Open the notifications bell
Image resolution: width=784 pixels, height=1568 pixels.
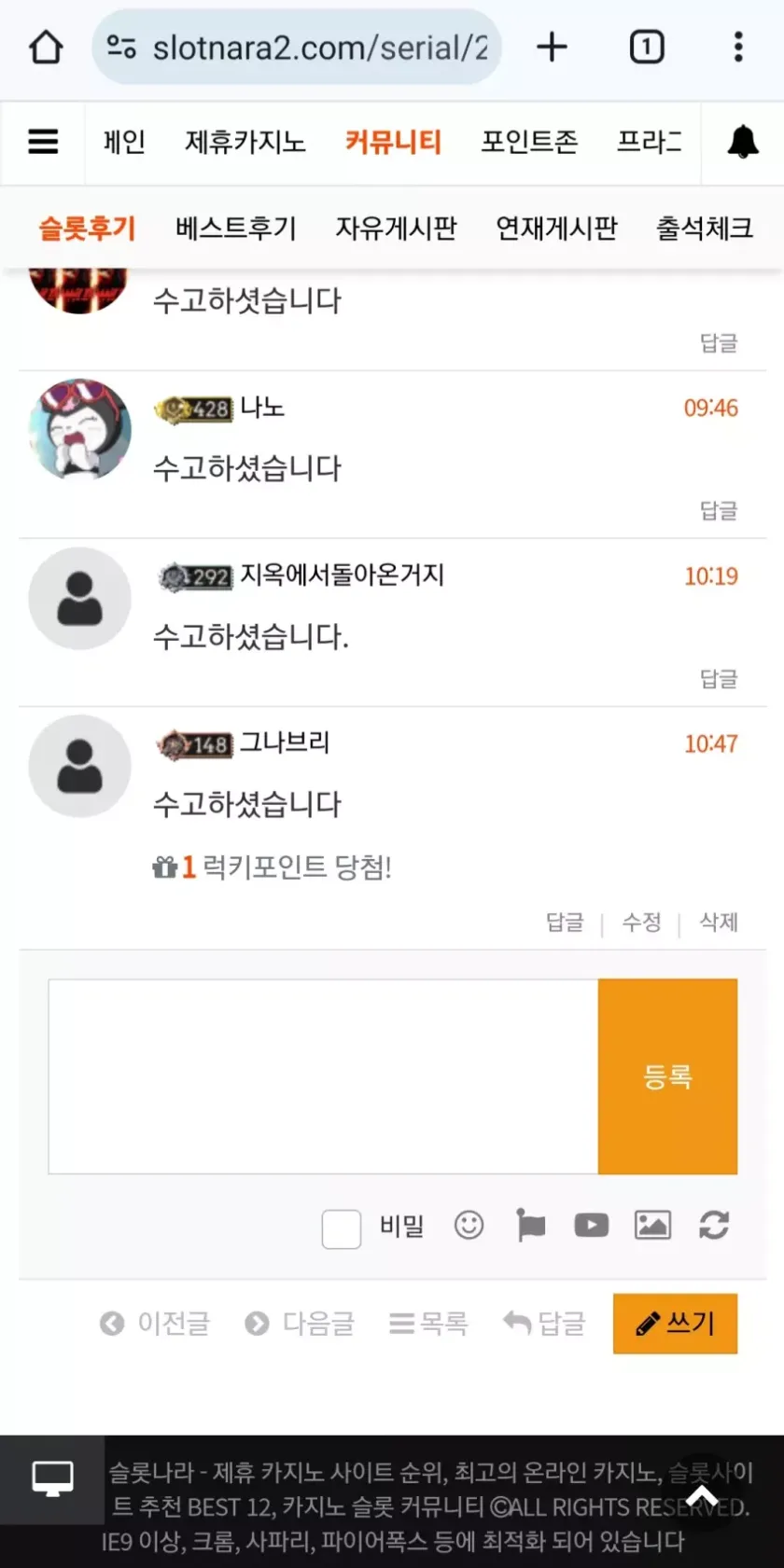point(743,142)
